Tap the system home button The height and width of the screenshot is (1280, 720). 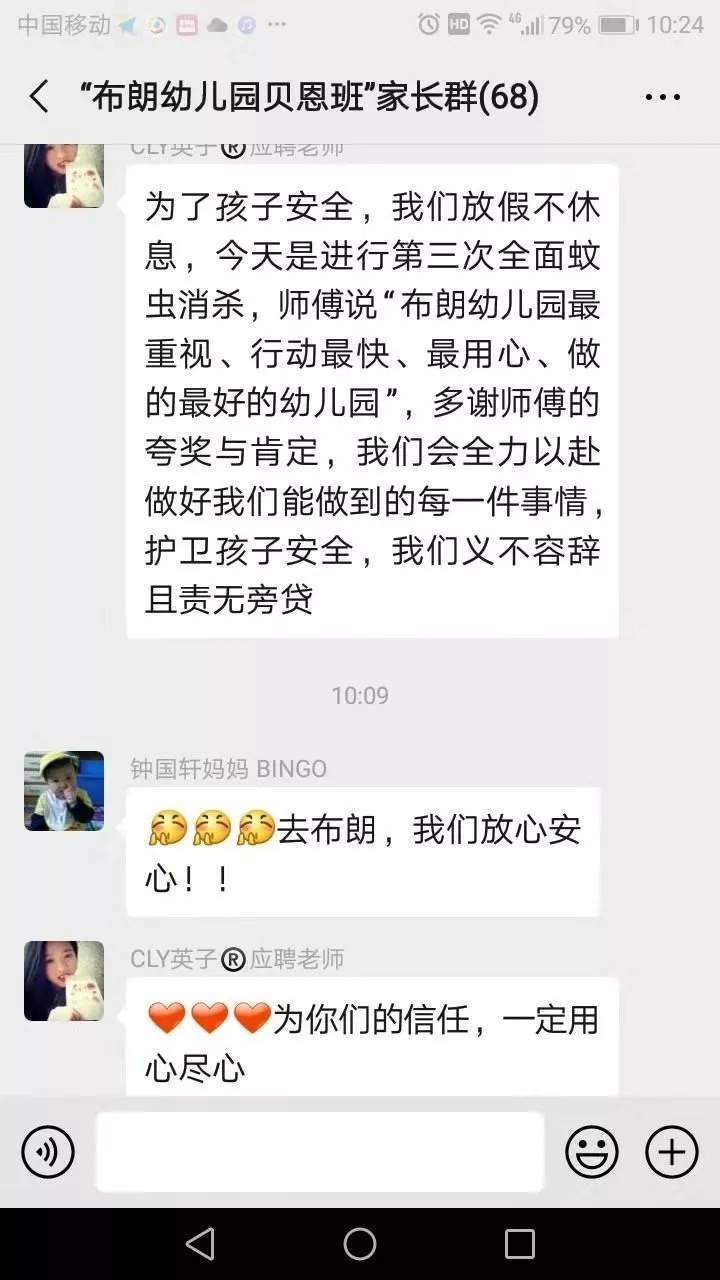tap(360, 1244)
